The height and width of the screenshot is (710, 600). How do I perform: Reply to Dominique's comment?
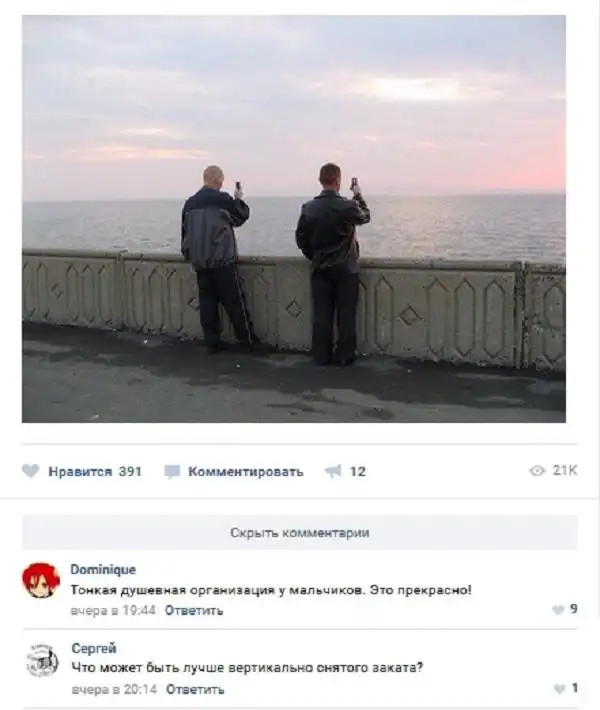pos(194,610)
